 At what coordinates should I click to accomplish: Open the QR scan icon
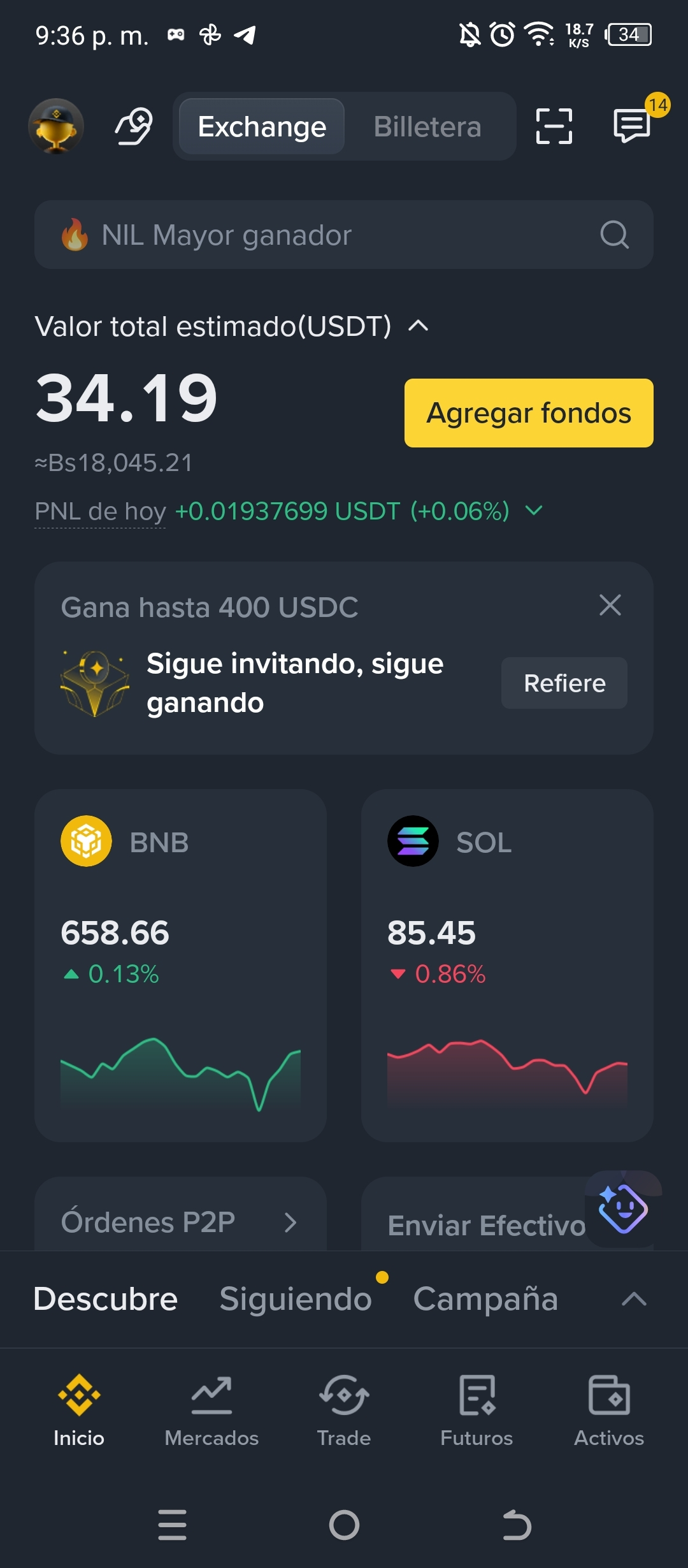[x=554, y=126]
